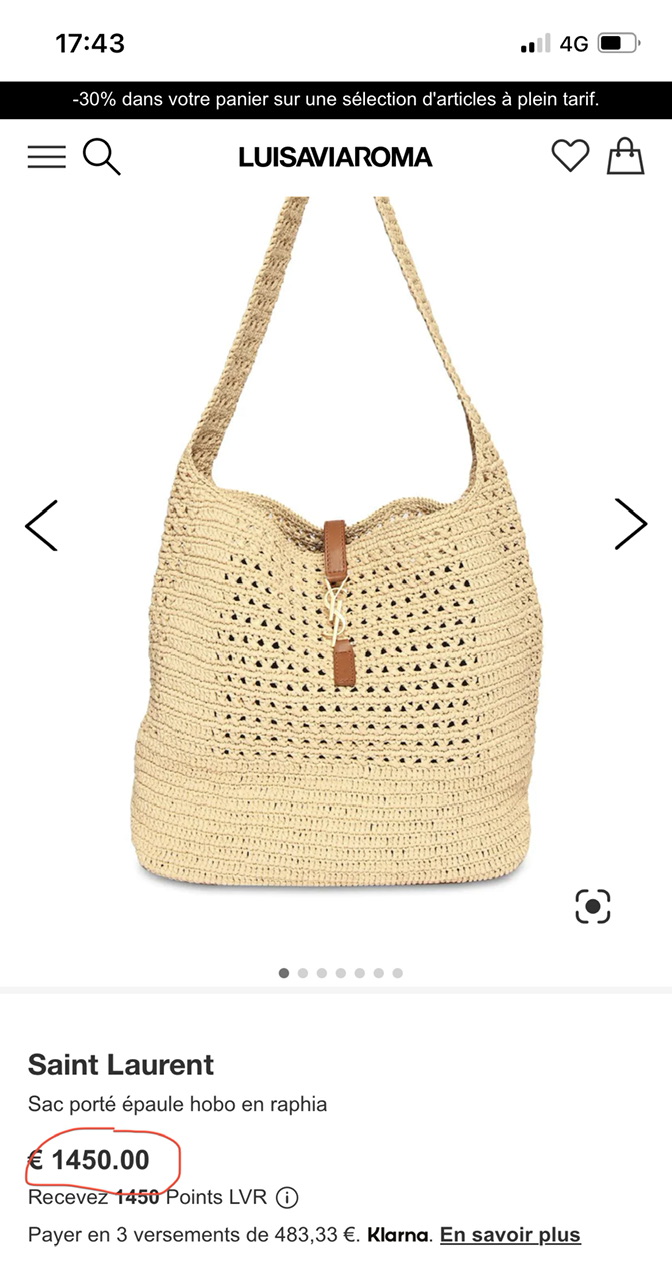Open the search magnifier
Image resolution: width=672 pixels, height=1280 pixels.
click(101, 157)
